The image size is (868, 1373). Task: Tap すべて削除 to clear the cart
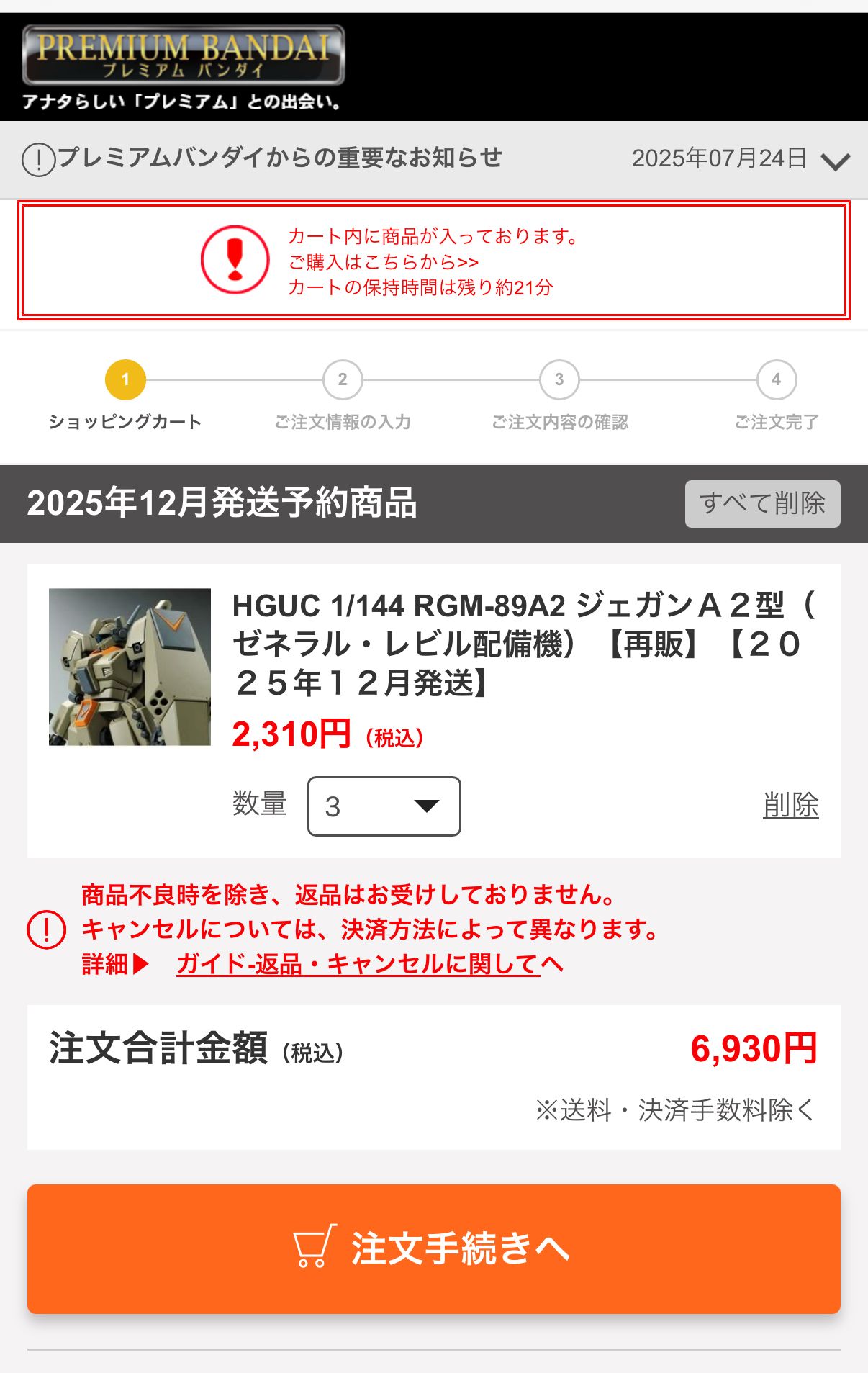762,503
